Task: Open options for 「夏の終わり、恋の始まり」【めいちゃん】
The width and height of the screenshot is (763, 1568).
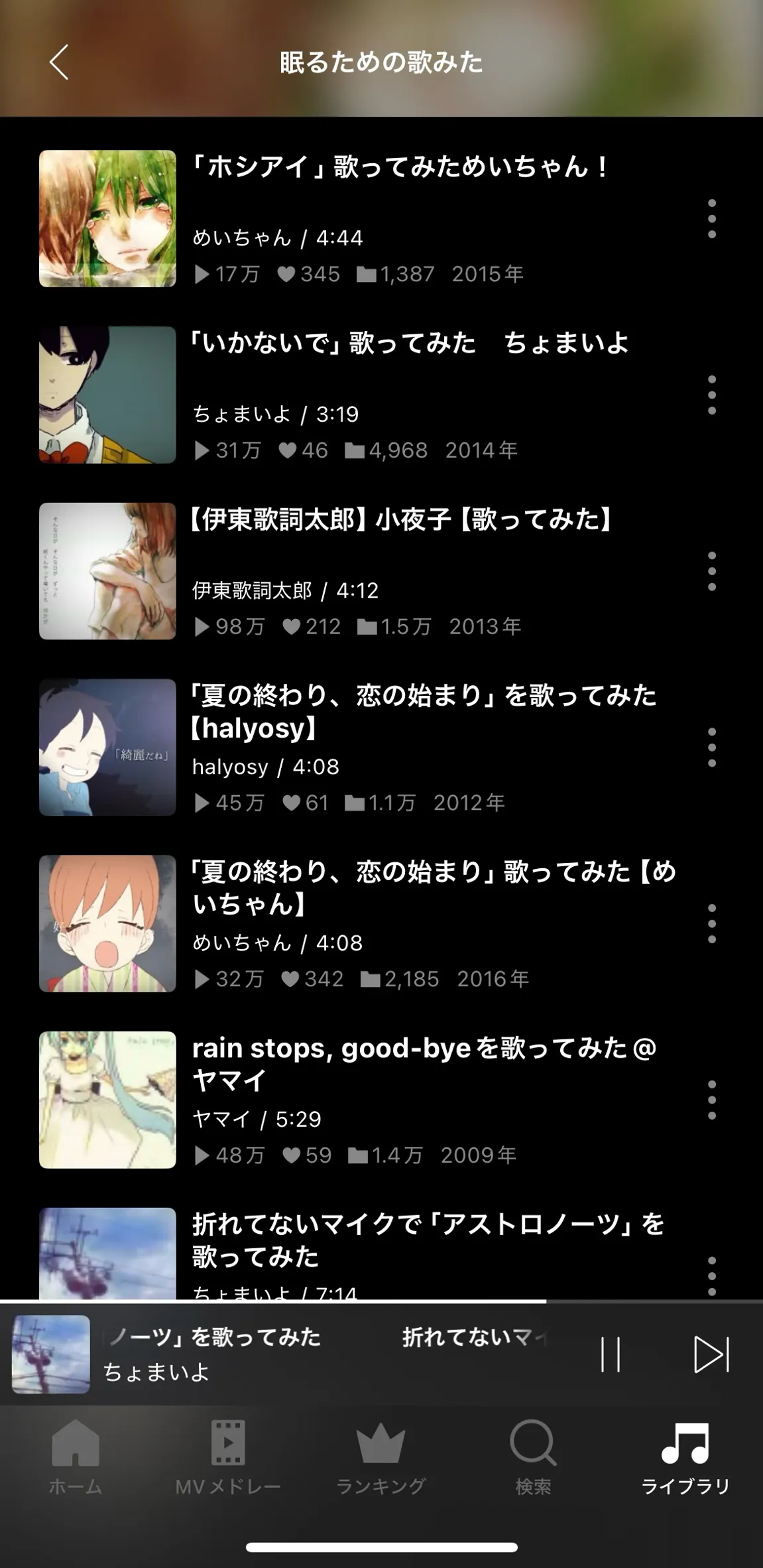Action: [711, 924]
